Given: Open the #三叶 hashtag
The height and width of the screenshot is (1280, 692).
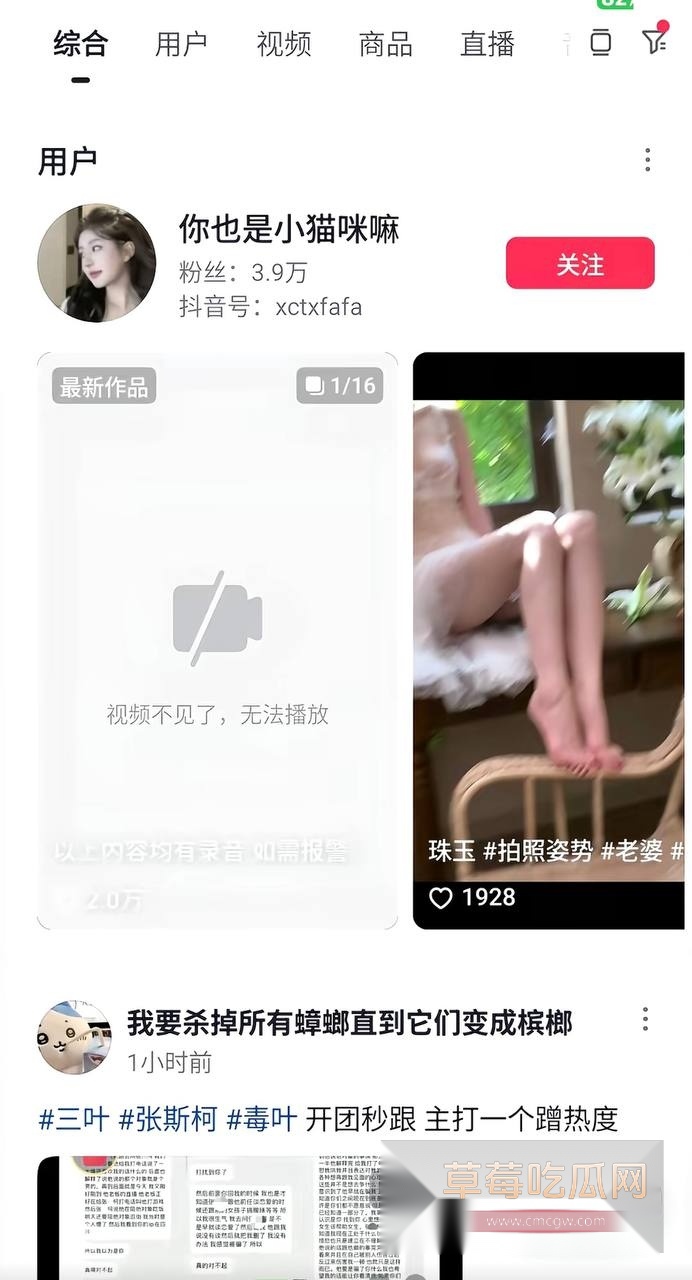Looking at the screenshot, I should pos(74,1118).
